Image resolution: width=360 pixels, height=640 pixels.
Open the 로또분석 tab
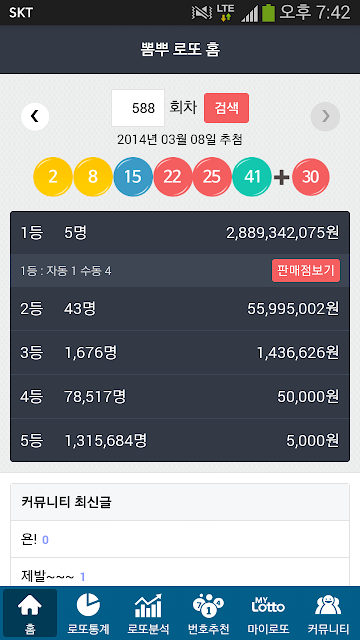click(148, 613)
